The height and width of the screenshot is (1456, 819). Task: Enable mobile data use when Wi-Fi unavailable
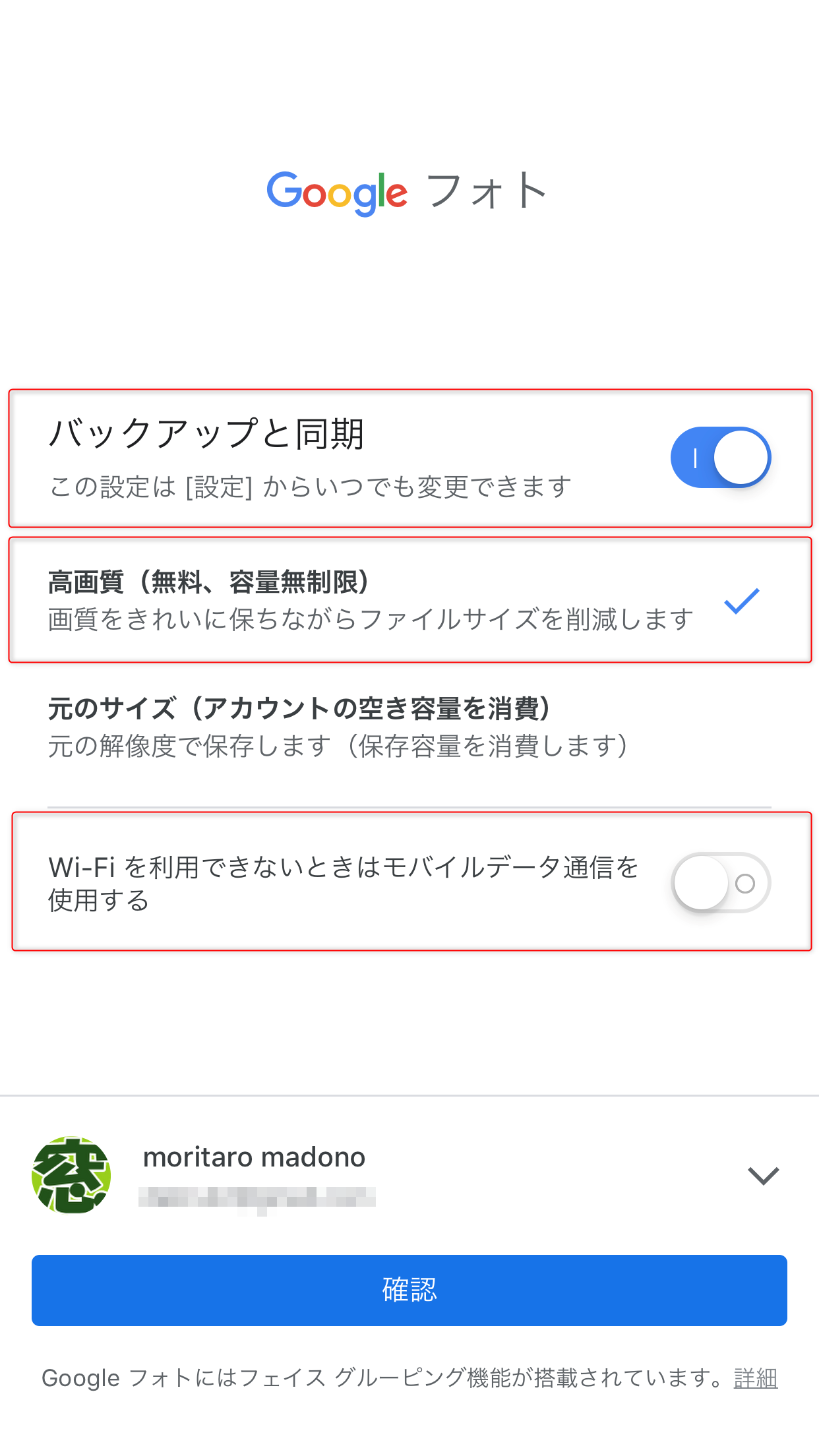(721, 883)
